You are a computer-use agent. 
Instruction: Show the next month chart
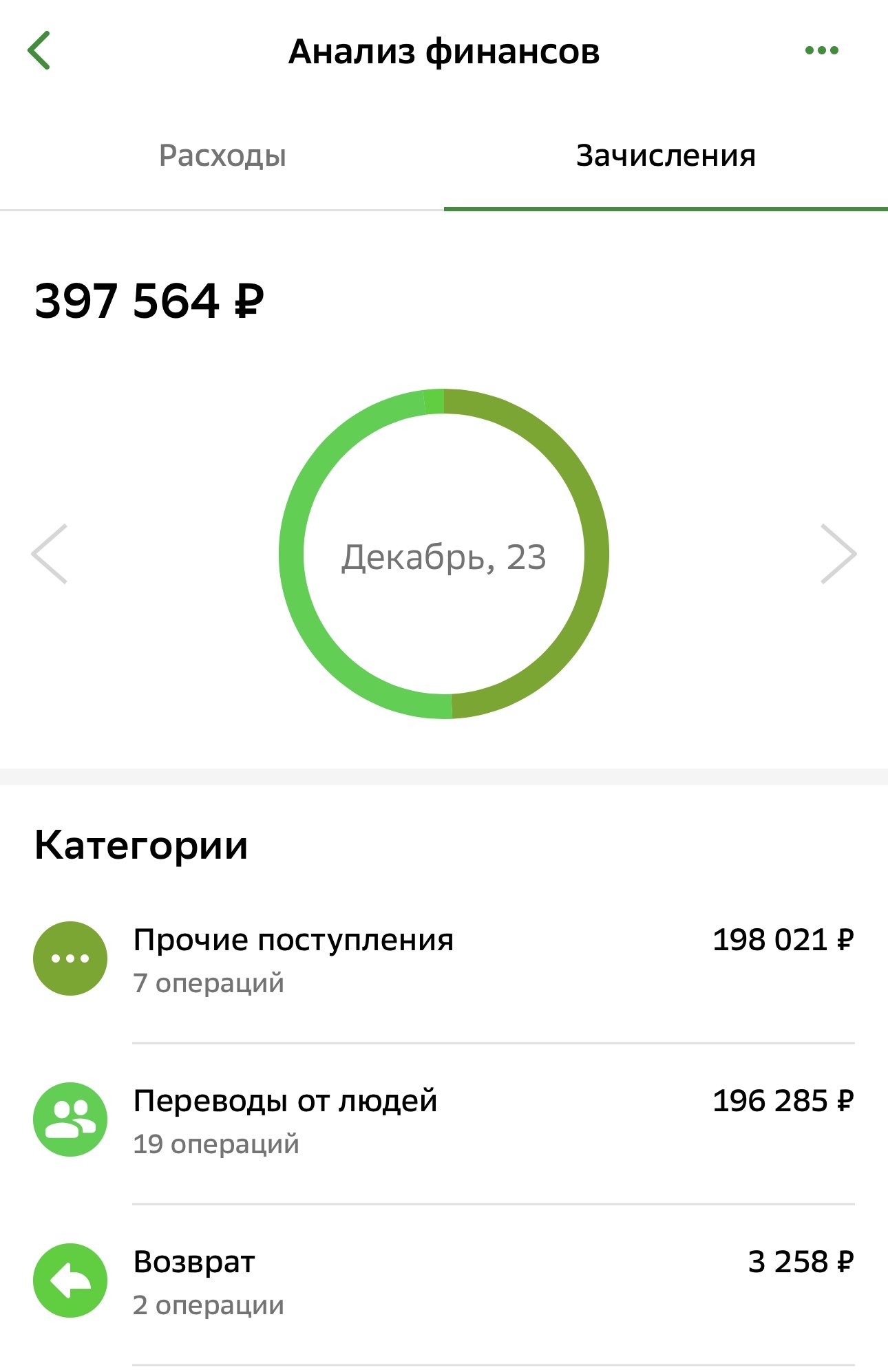point(838,554)
